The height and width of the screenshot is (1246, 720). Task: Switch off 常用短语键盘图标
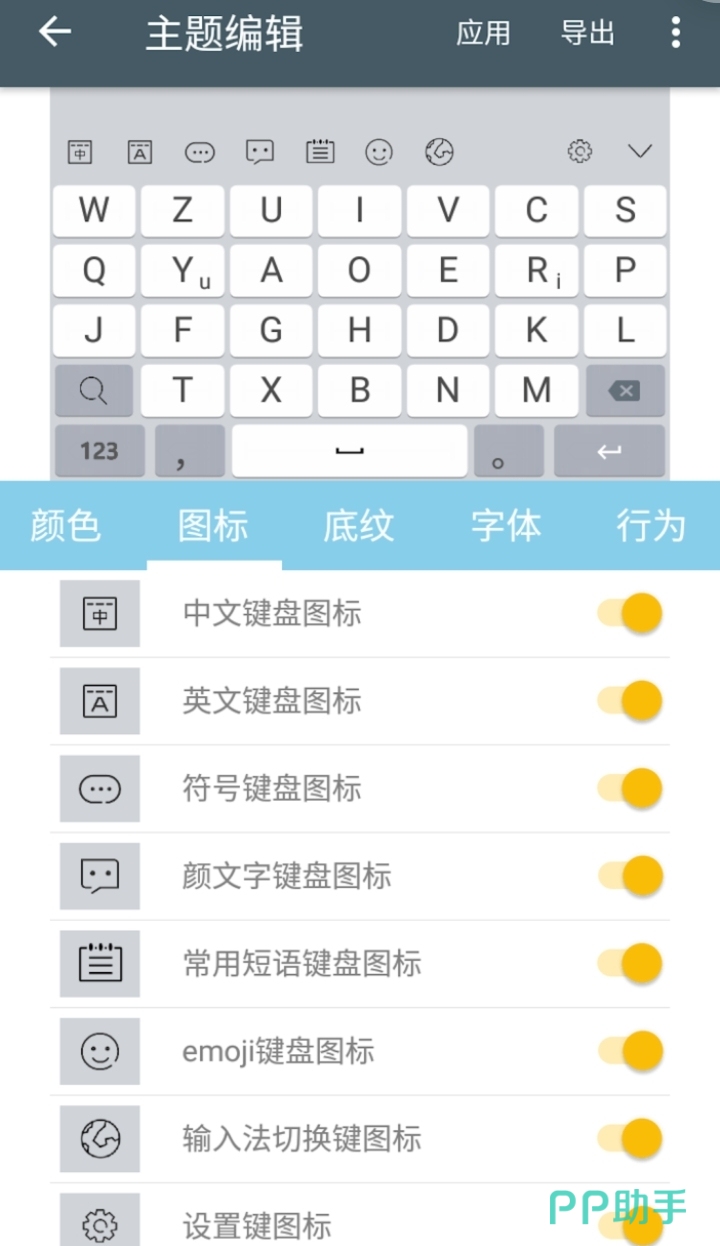coord(631,964)
